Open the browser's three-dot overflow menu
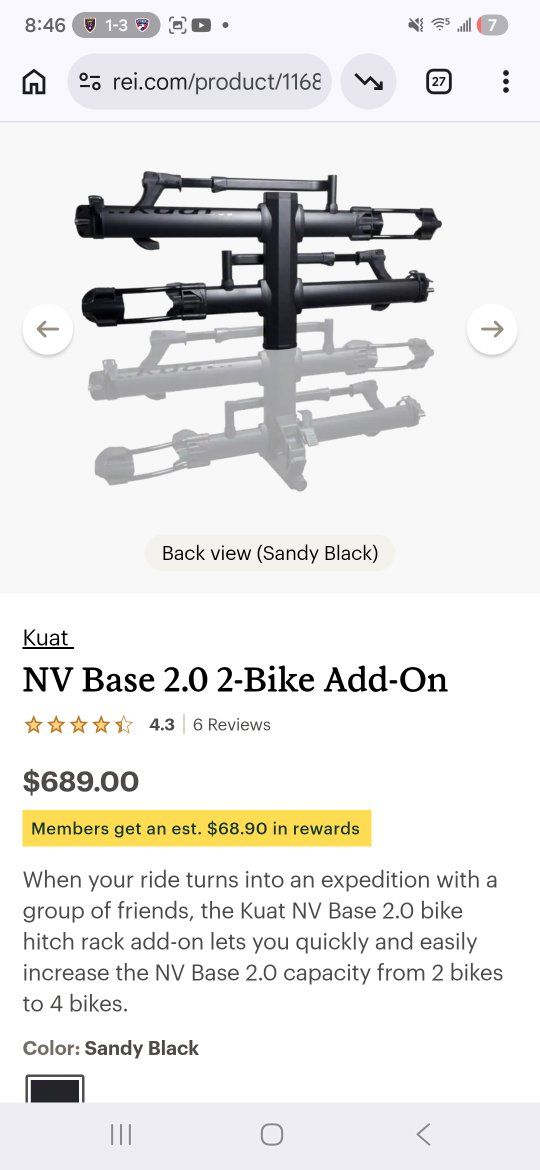The image size is (540, 1170). [x=506, y=82]
